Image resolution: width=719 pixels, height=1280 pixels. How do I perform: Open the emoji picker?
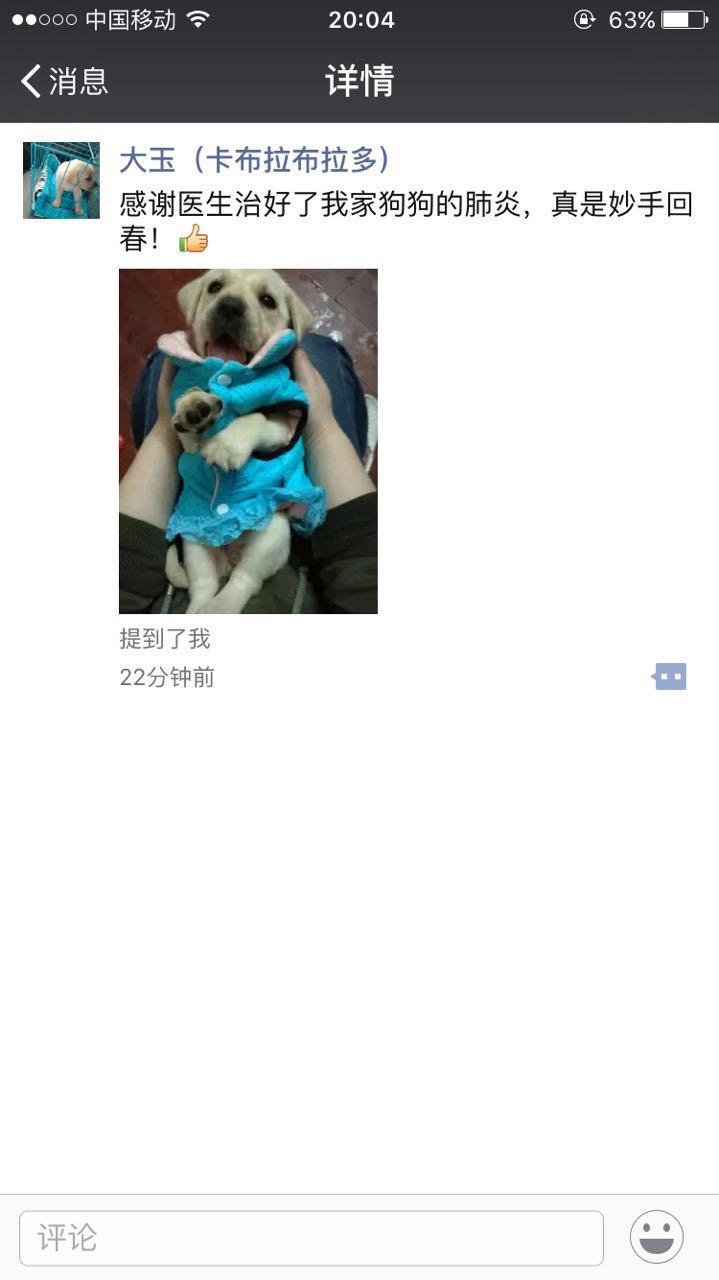coord(657,1237)
